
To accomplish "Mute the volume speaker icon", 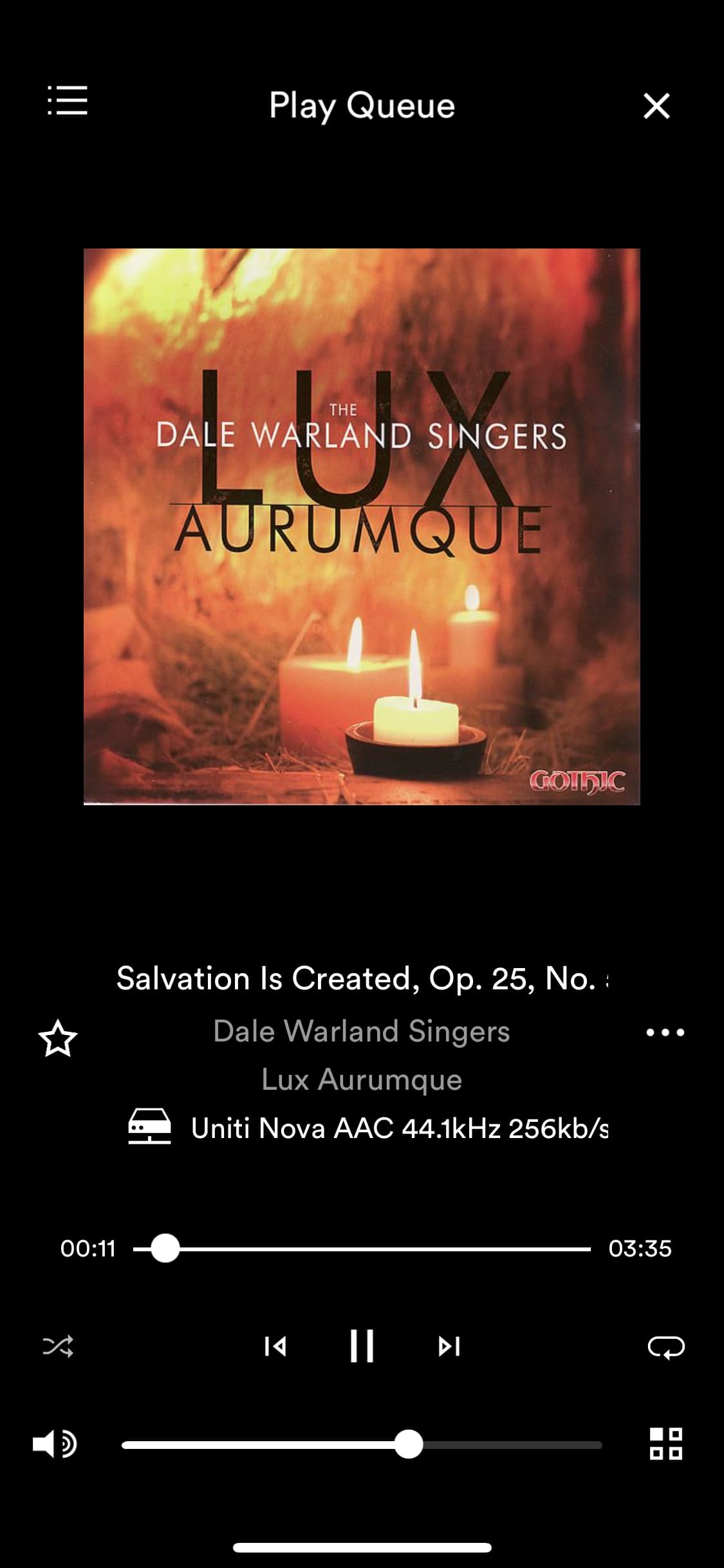I will point(55,1445).
